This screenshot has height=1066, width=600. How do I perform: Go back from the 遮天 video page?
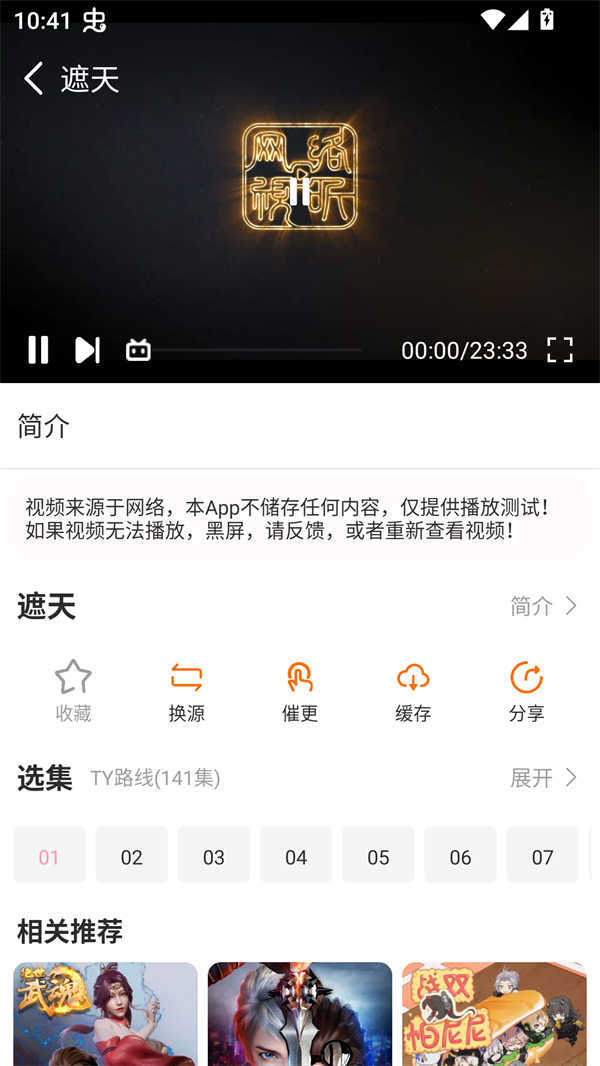pyautogui.click(x=34, y=78)
